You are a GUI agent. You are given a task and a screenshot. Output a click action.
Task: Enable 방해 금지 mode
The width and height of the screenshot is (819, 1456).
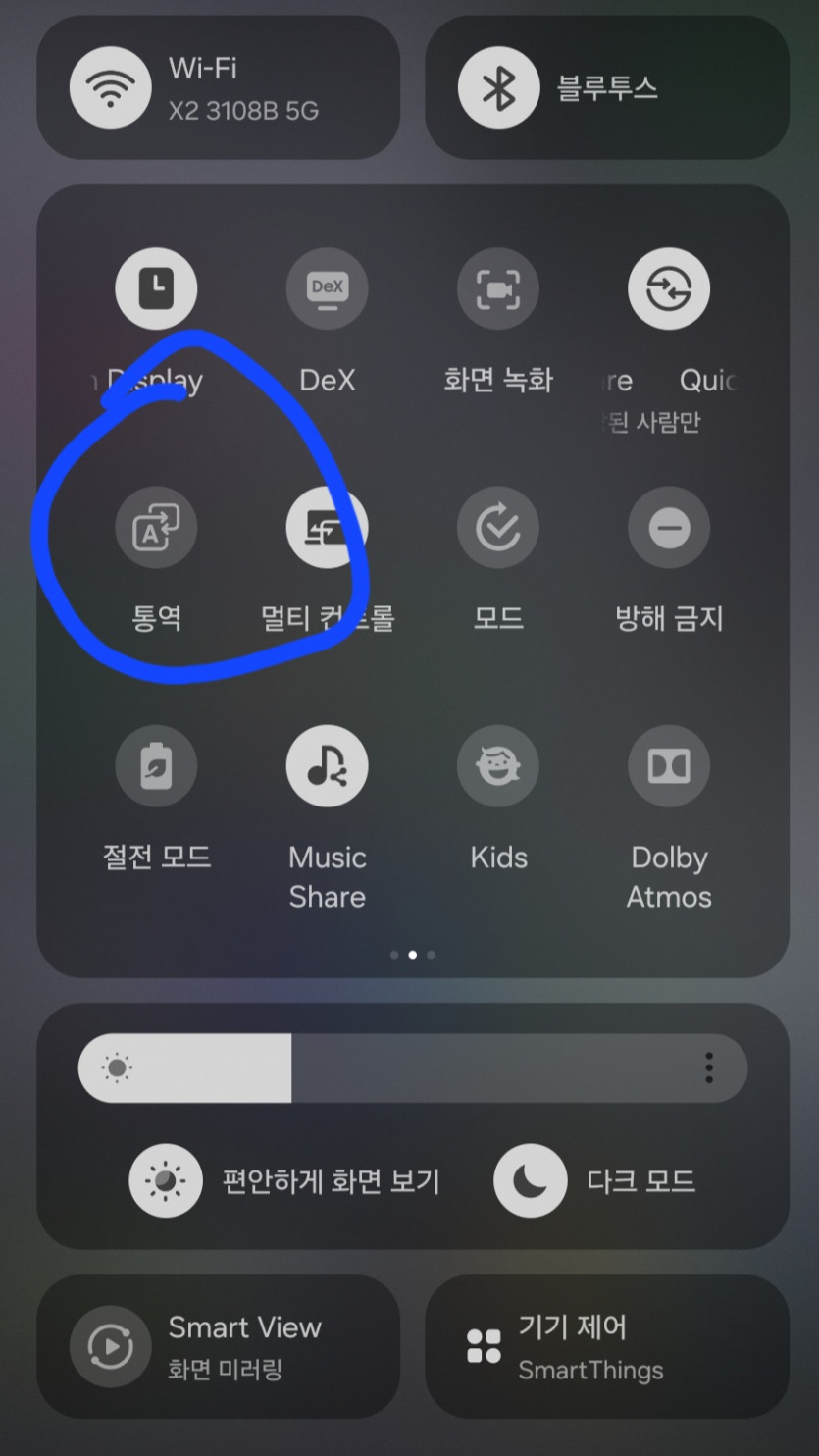pos(668,528)
